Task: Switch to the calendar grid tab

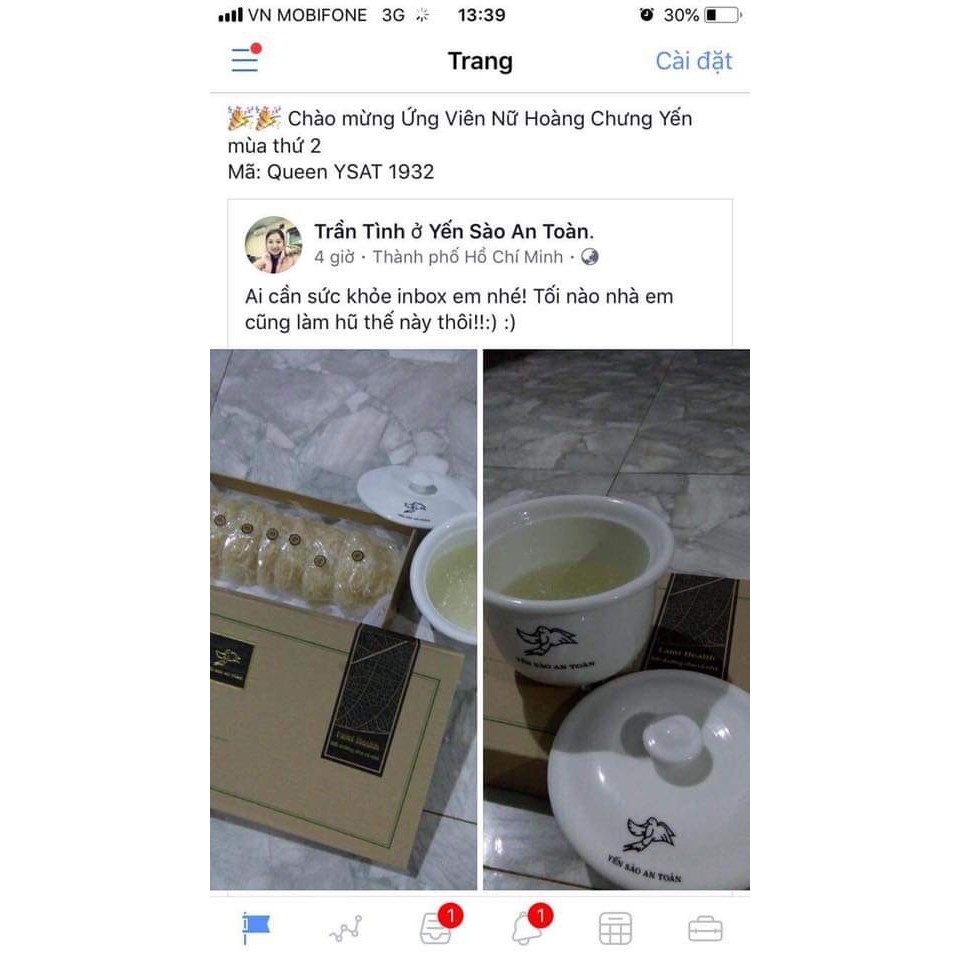Action: click(x=615, y=929)
